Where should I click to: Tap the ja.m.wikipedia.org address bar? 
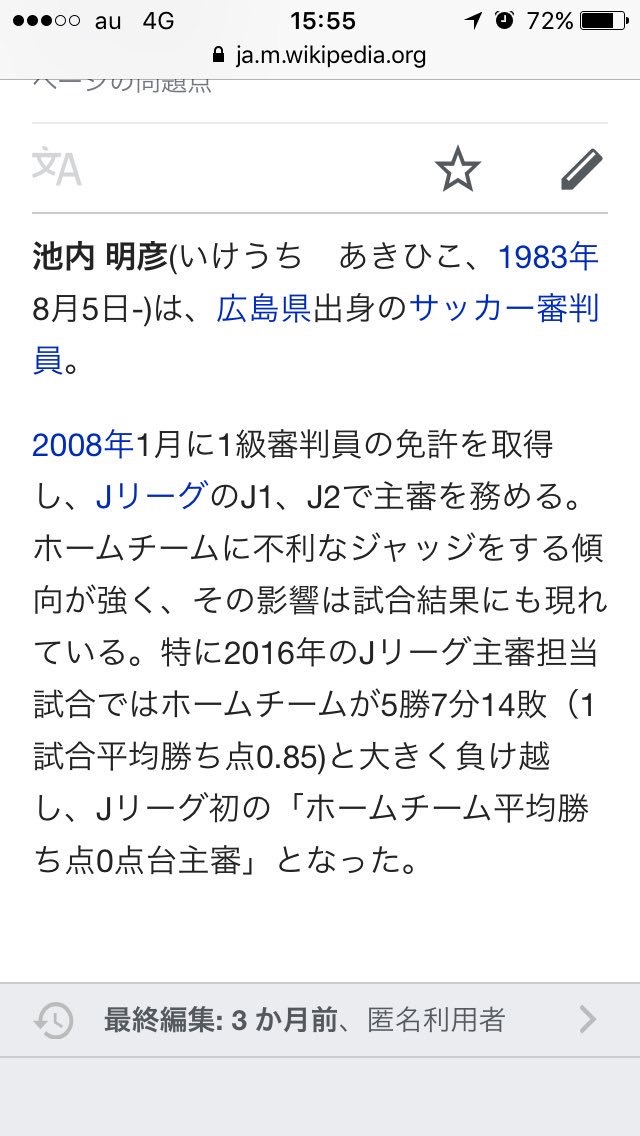click(320, 55)
